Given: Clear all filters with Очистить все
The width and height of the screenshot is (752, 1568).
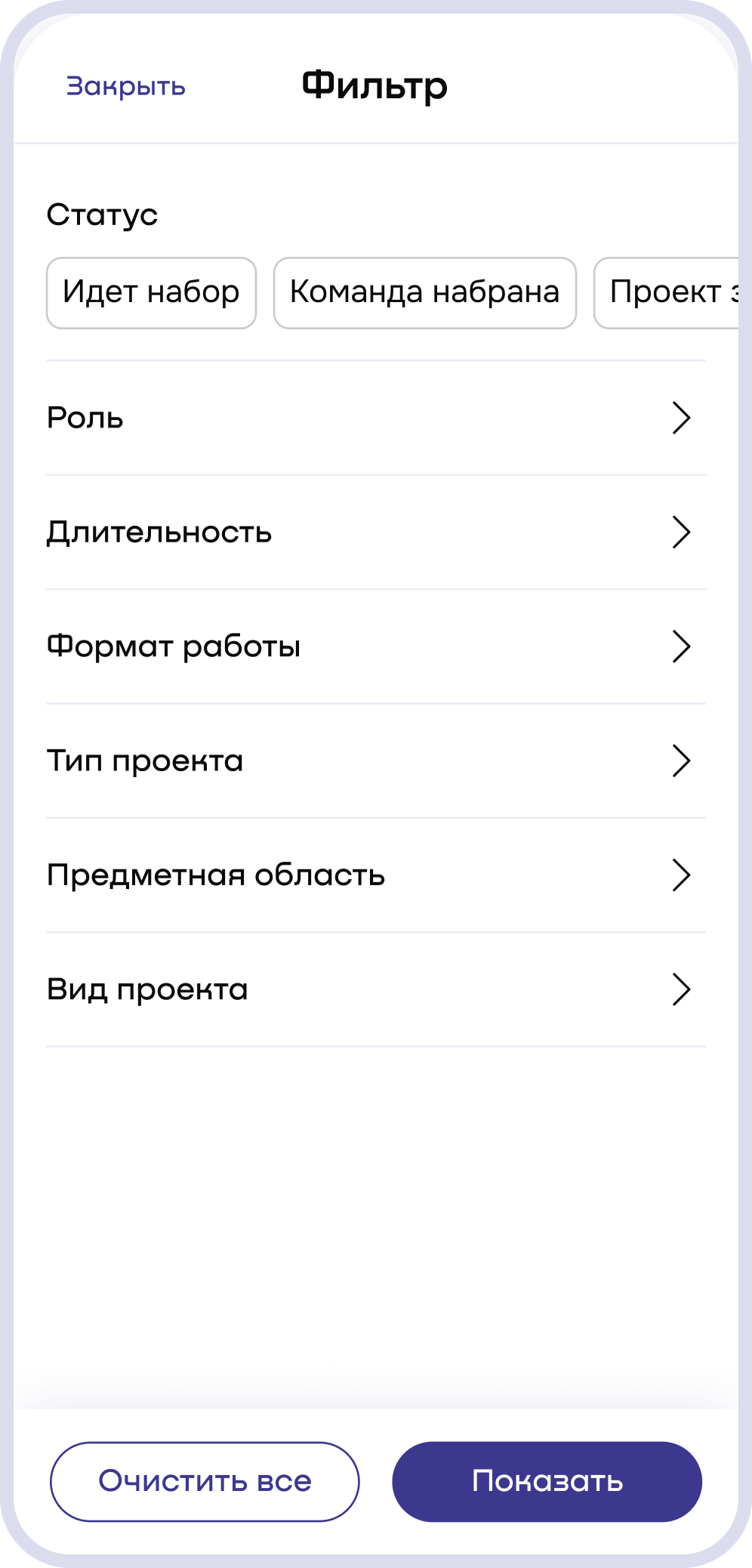Looking at the screenshot, I should [205, 1481].
